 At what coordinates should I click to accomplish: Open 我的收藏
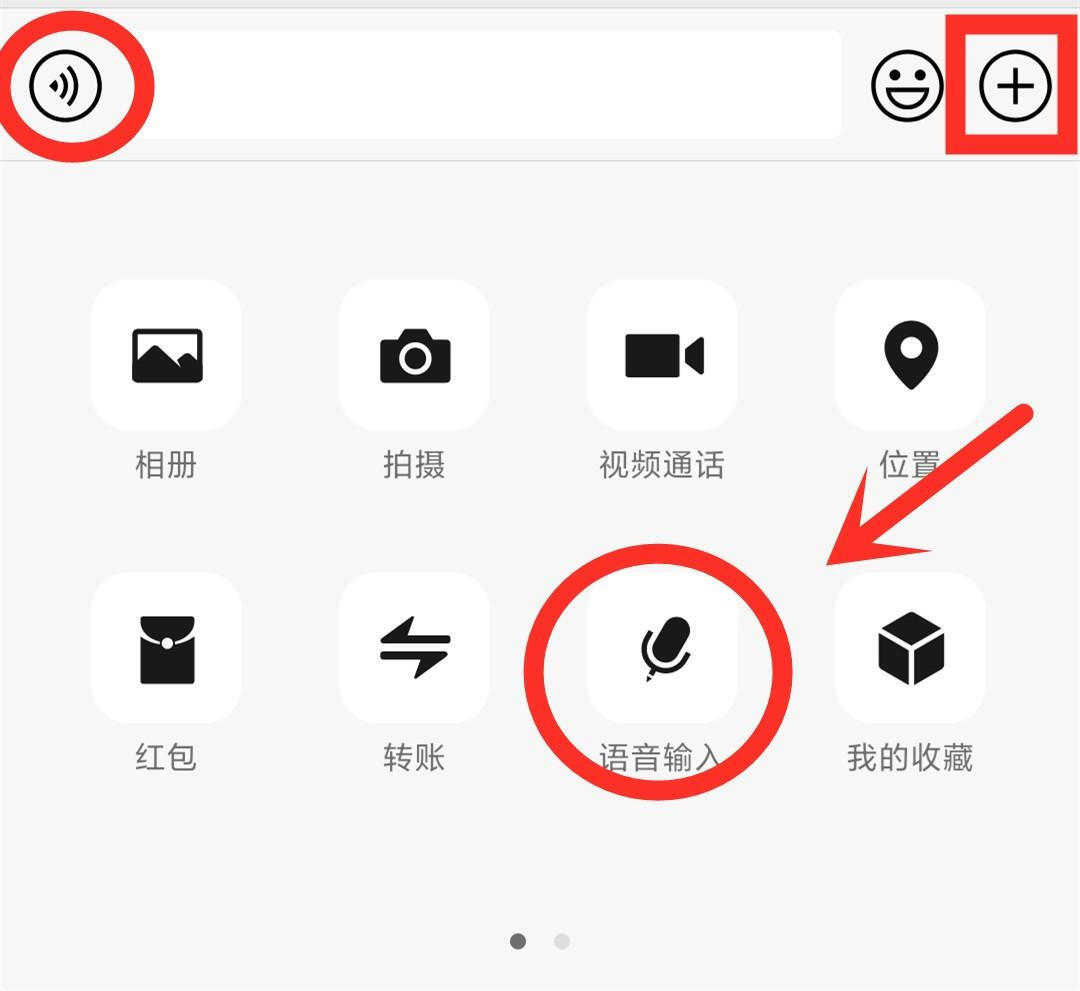point(910,648)
